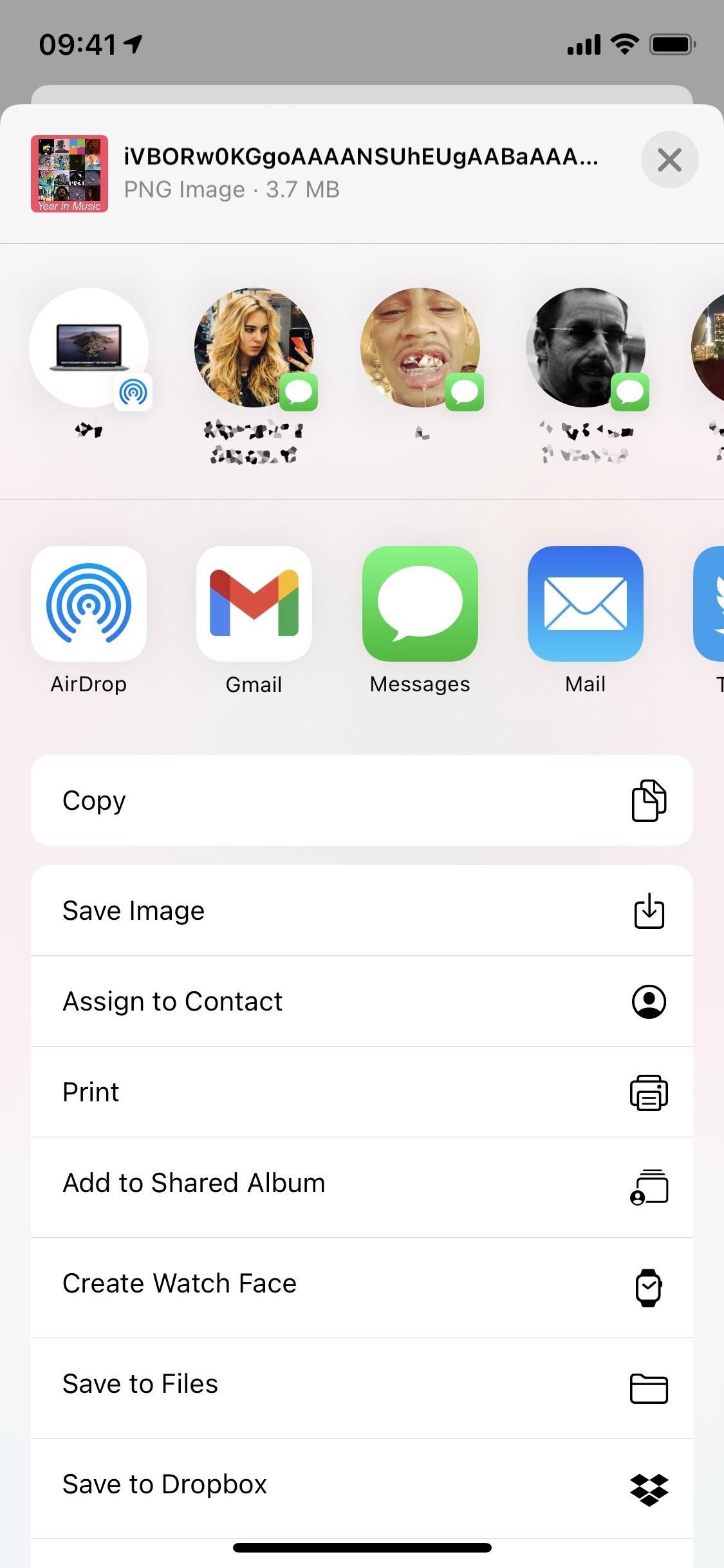Copy the image to clipboard
The image size is (724, 1568).
click(362, 800)
